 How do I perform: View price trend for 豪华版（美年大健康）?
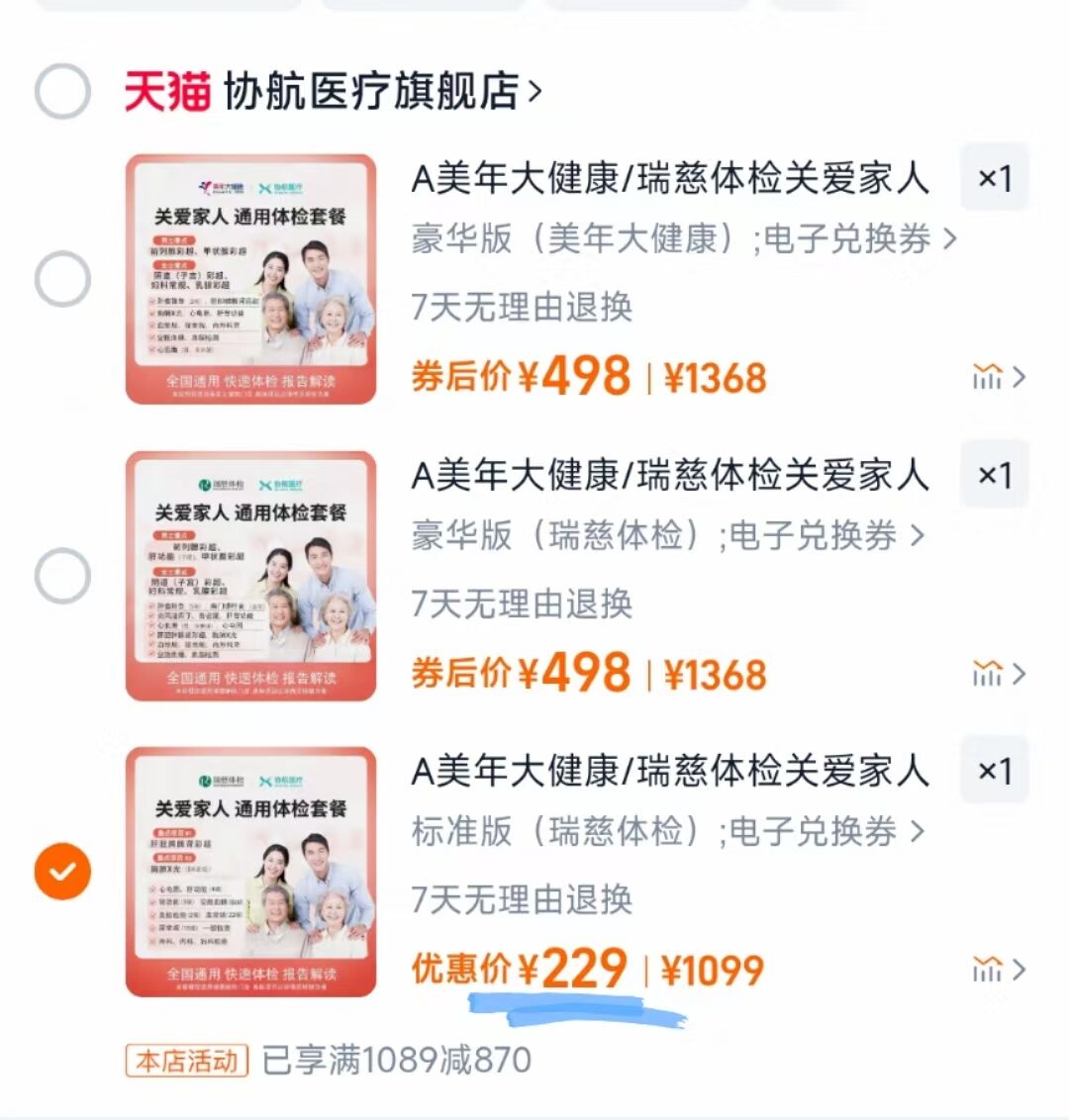click(998, 377)
